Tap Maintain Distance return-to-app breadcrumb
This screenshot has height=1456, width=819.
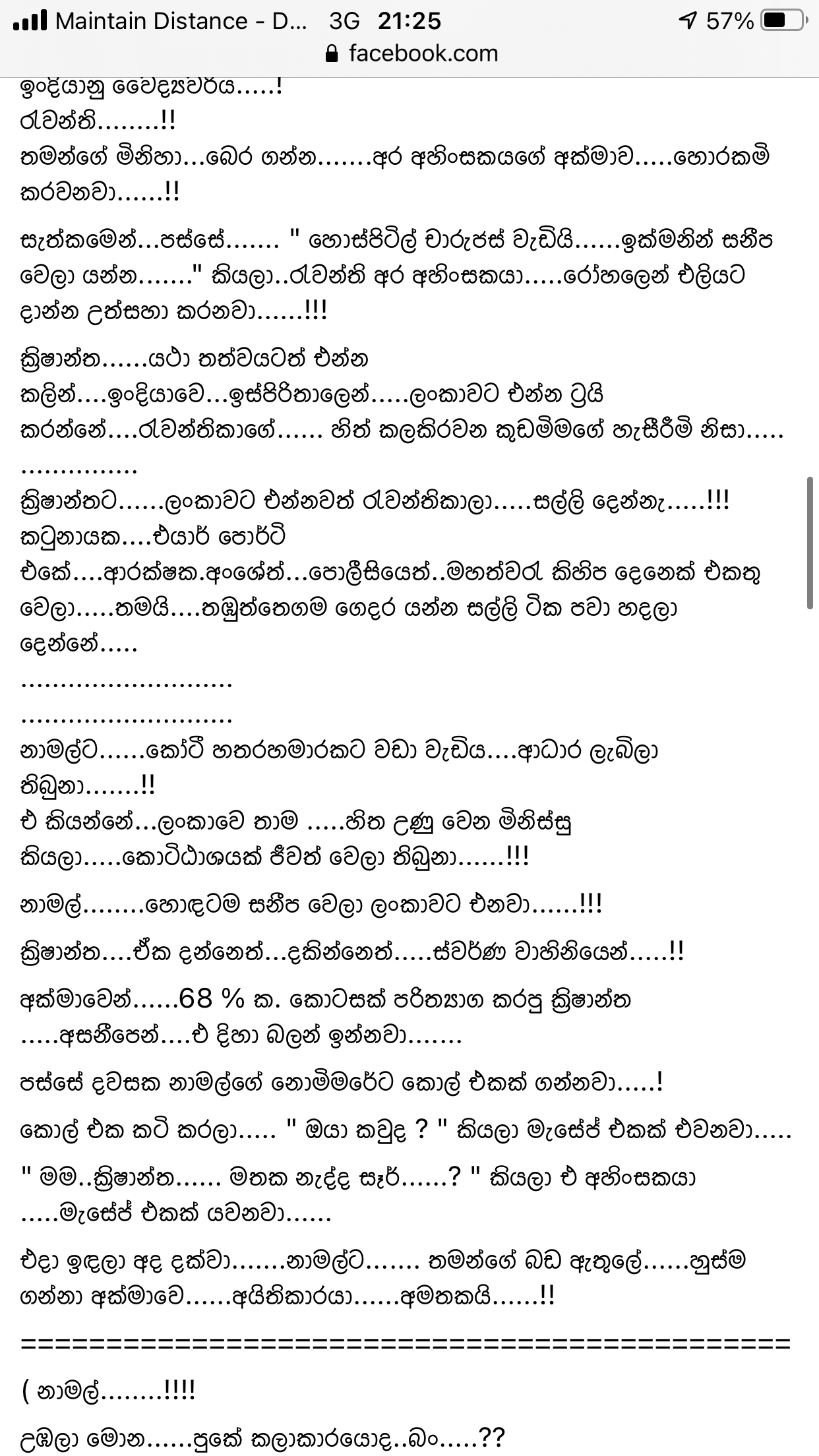[x=181, y=21]
